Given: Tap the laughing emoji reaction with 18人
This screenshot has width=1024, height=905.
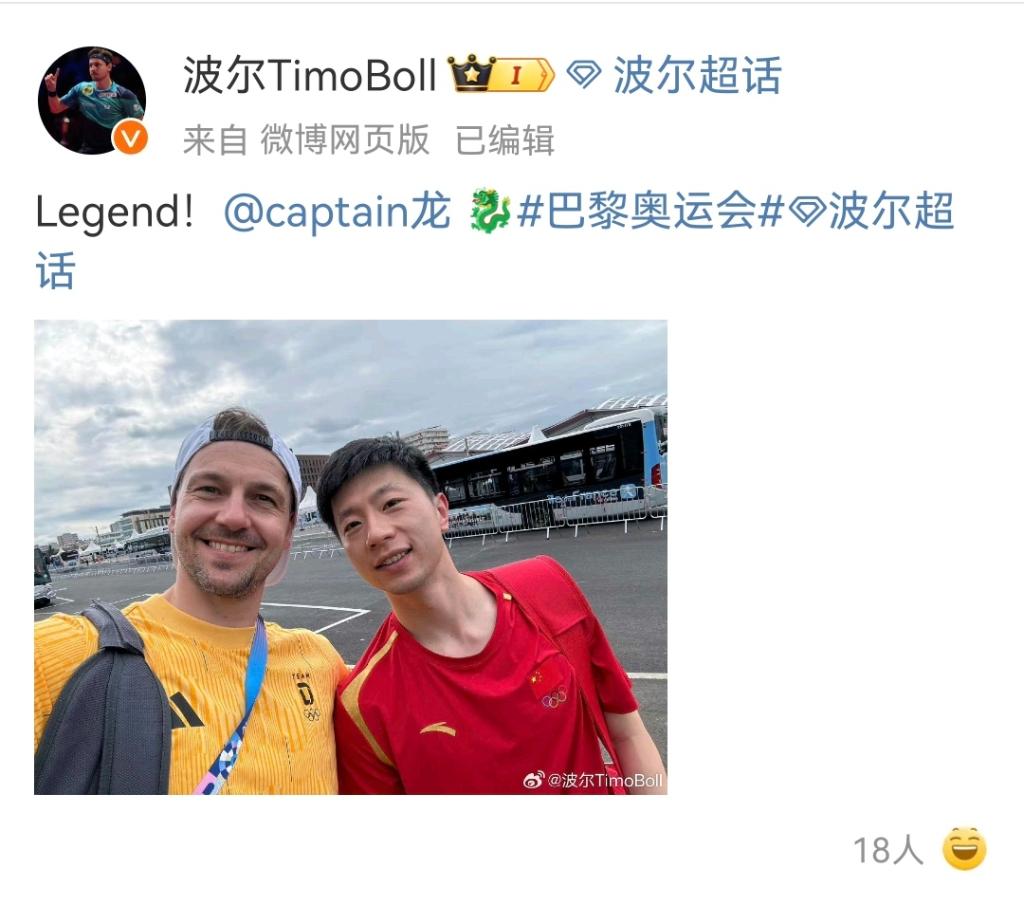Looking at the screenshot, I should [x=964, y=849].
